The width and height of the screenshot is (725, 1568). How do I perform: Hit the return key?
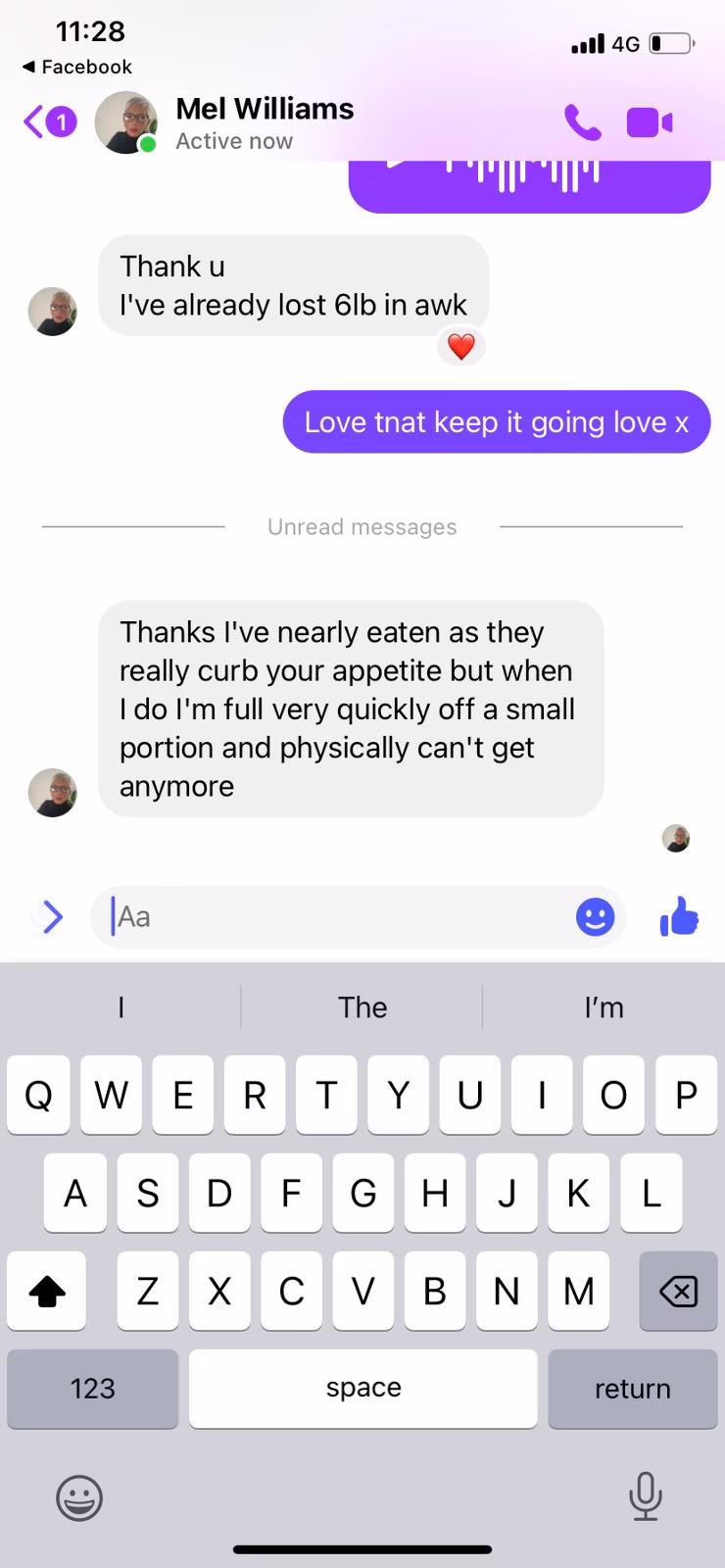coord(632,1389)
